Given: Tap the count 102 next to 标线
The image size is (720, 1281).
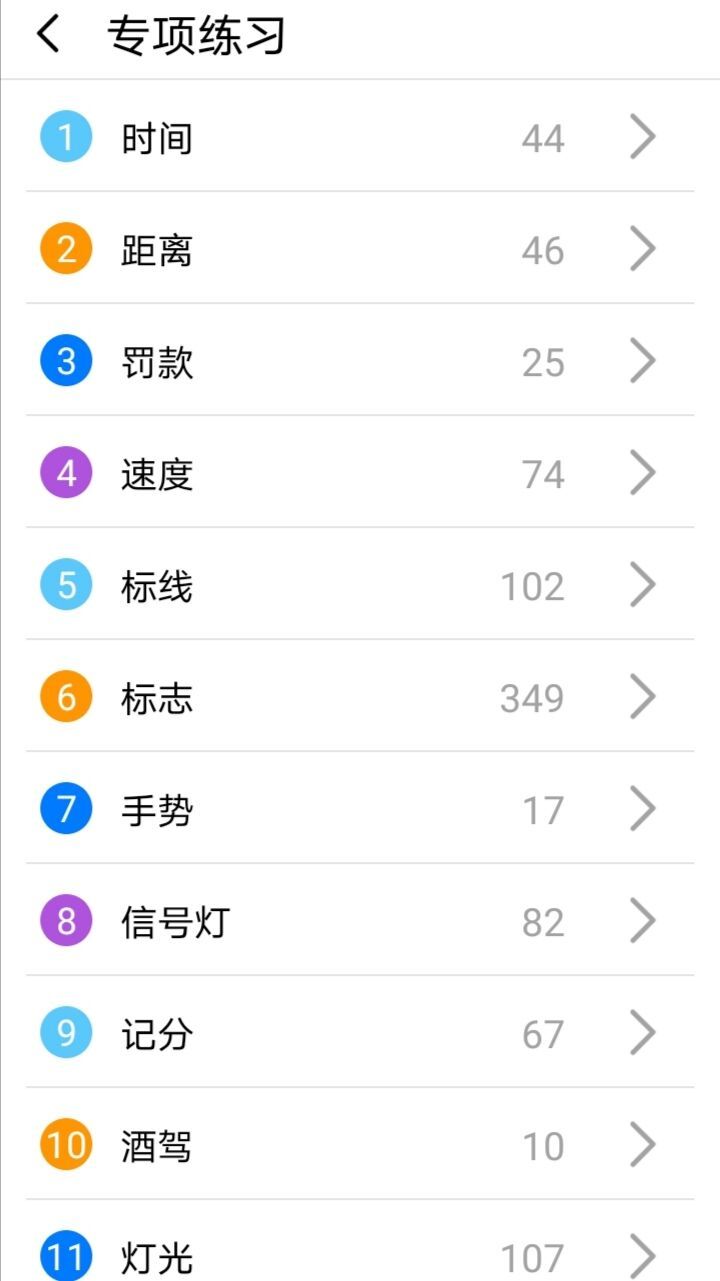Looking at the screenshot, I should [532, 585].
